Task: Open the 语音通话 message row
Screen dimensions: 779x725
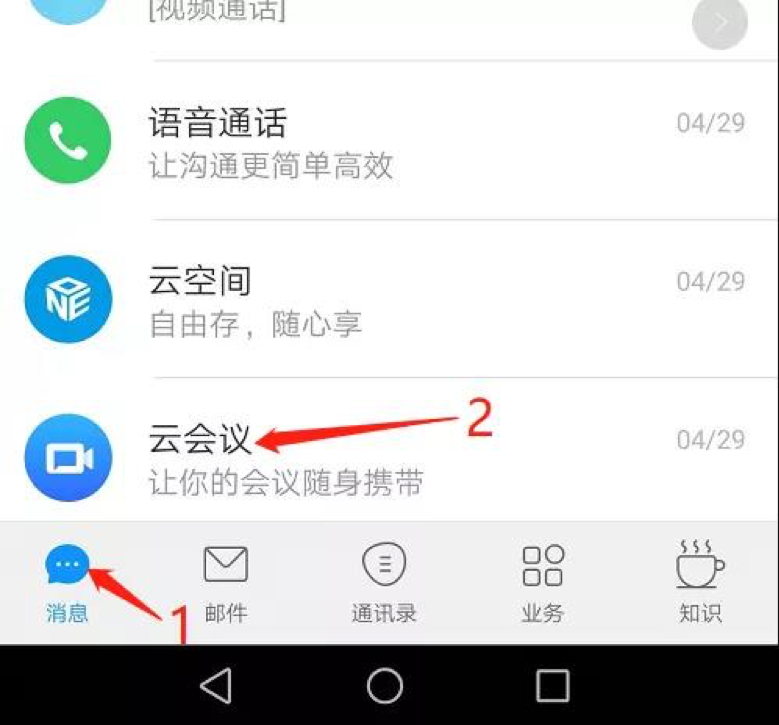Action: pyautogui.click(x=400, y=142)
